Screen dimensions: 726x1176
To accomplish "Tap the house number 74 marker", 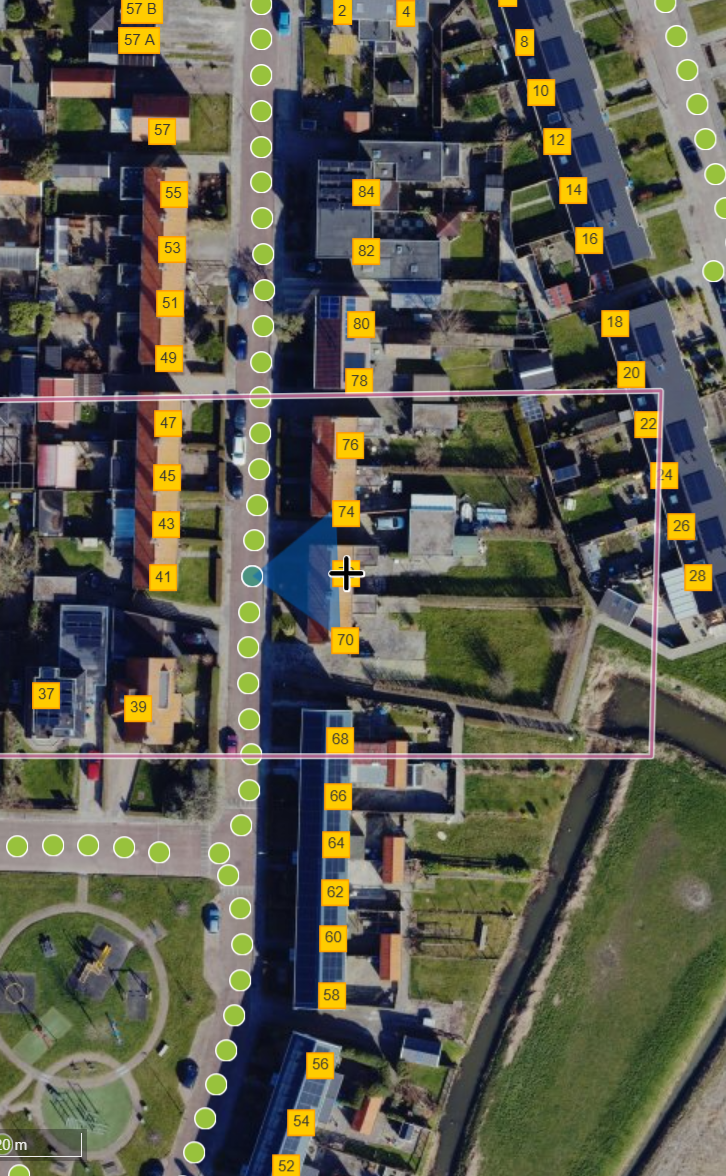I will point(346,511).
